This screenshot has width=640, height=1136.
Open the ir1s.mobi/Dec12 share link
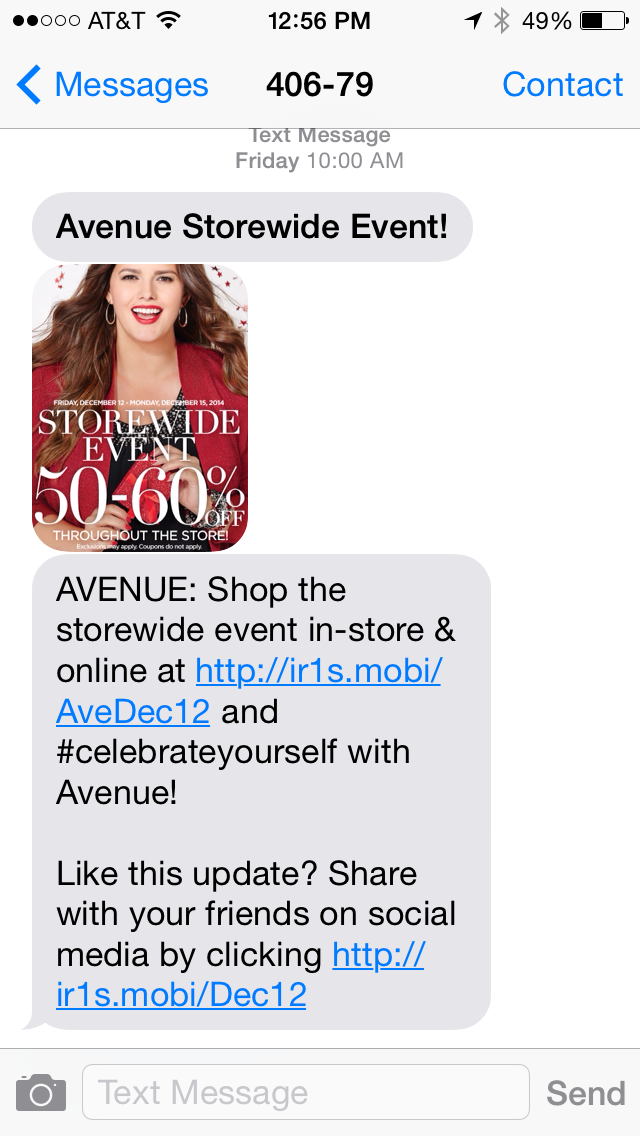click(x=240, y=975)
